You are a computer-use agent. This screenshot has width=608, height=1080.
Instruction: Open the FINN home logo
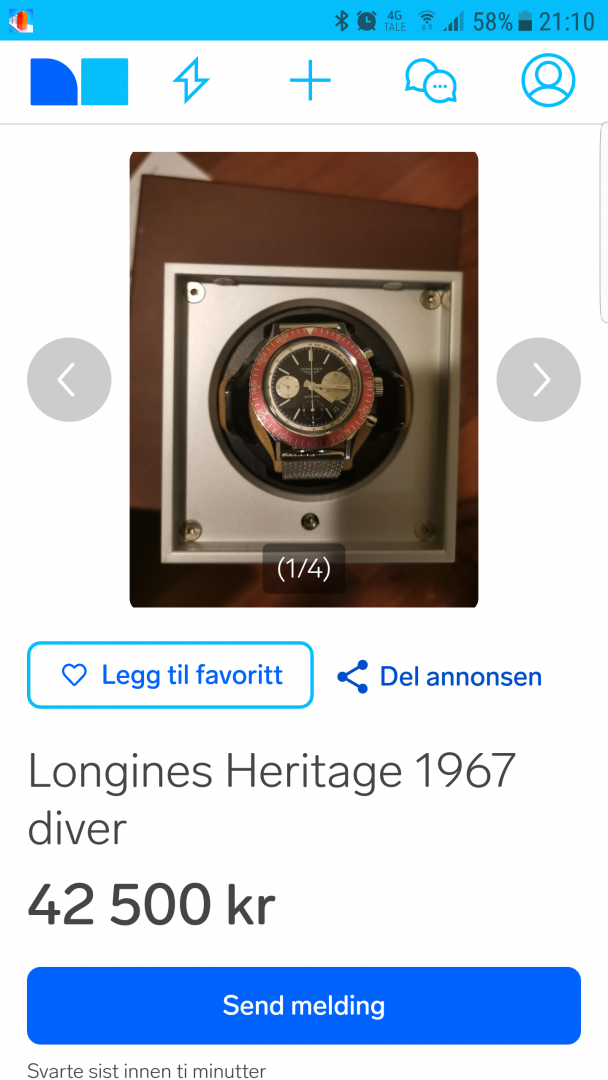(79, 81)
